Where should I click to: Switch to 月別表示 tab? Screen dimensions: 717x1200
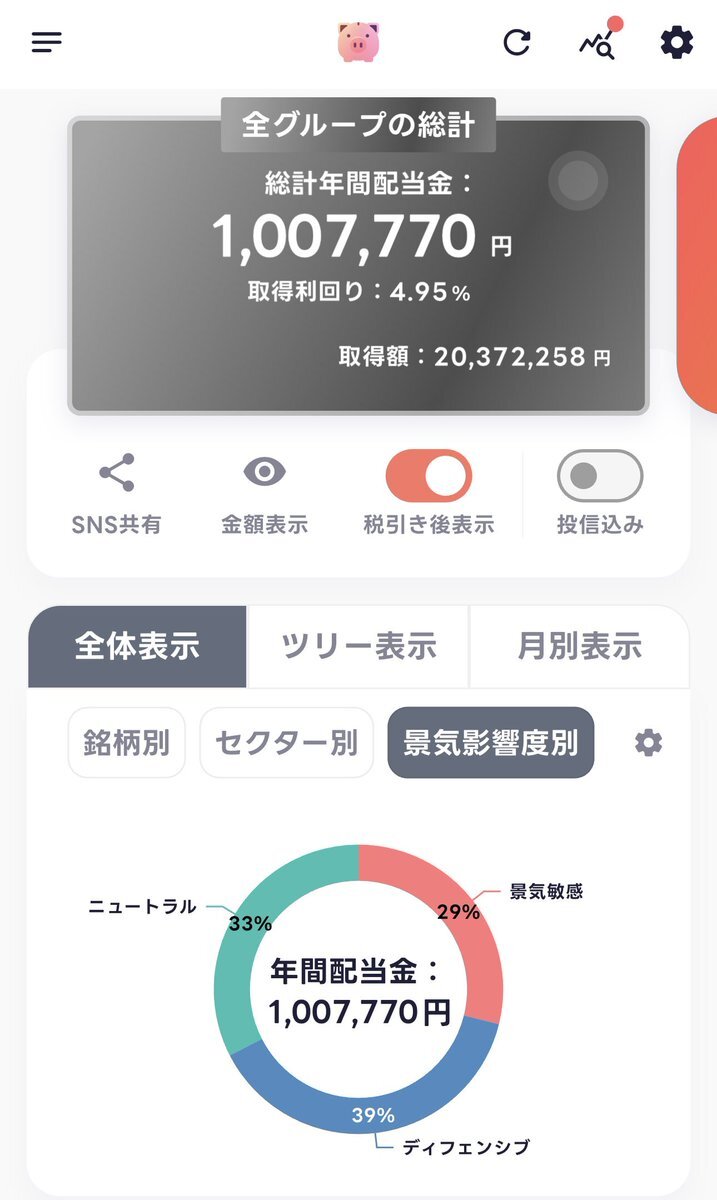pyautogui.click(x=579, y=646)
